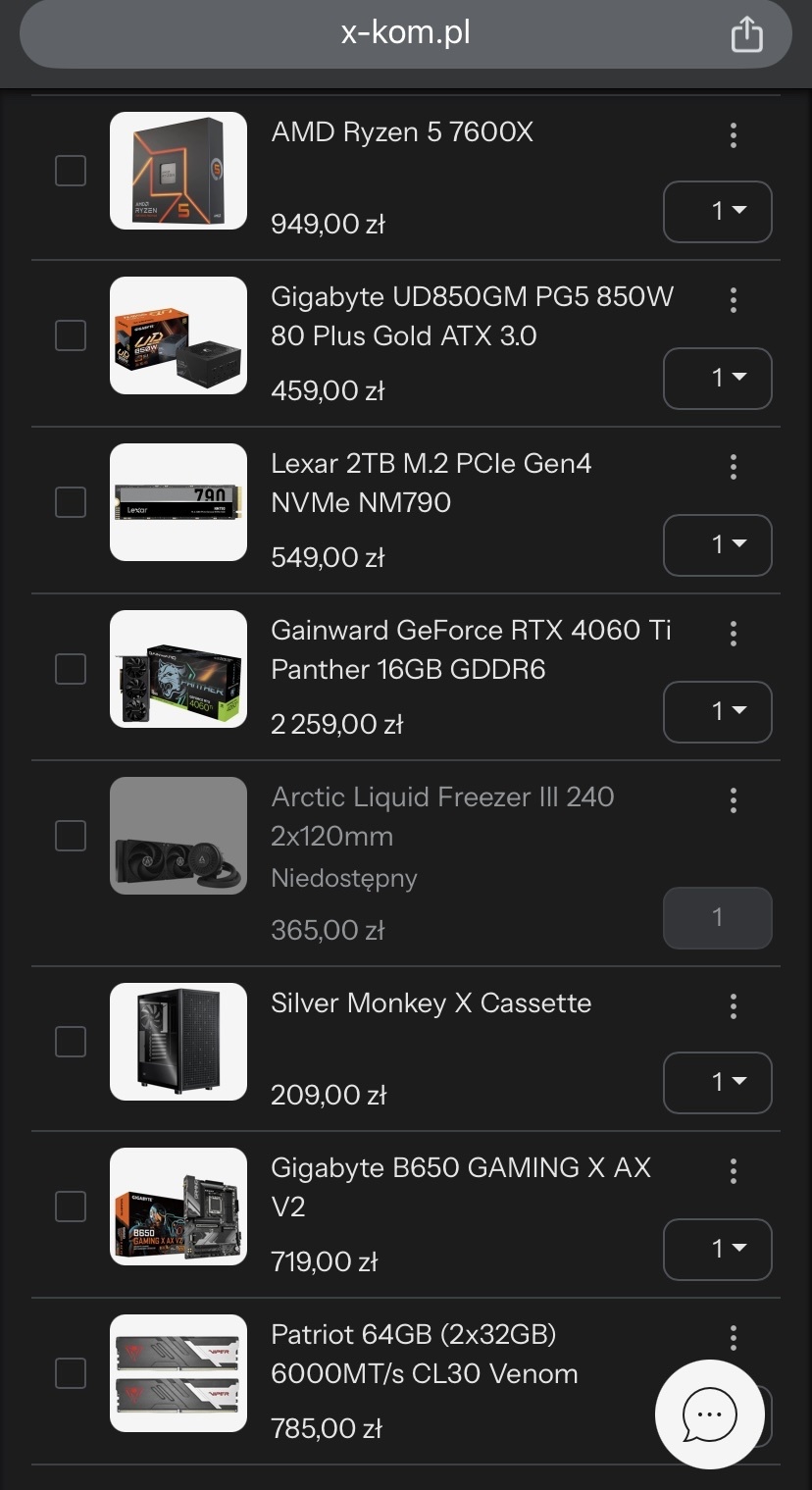Screen dimensions: 812x1490
Task: Open options menu for AMD Ryzen 5 7600X
Action: [734, 135]
